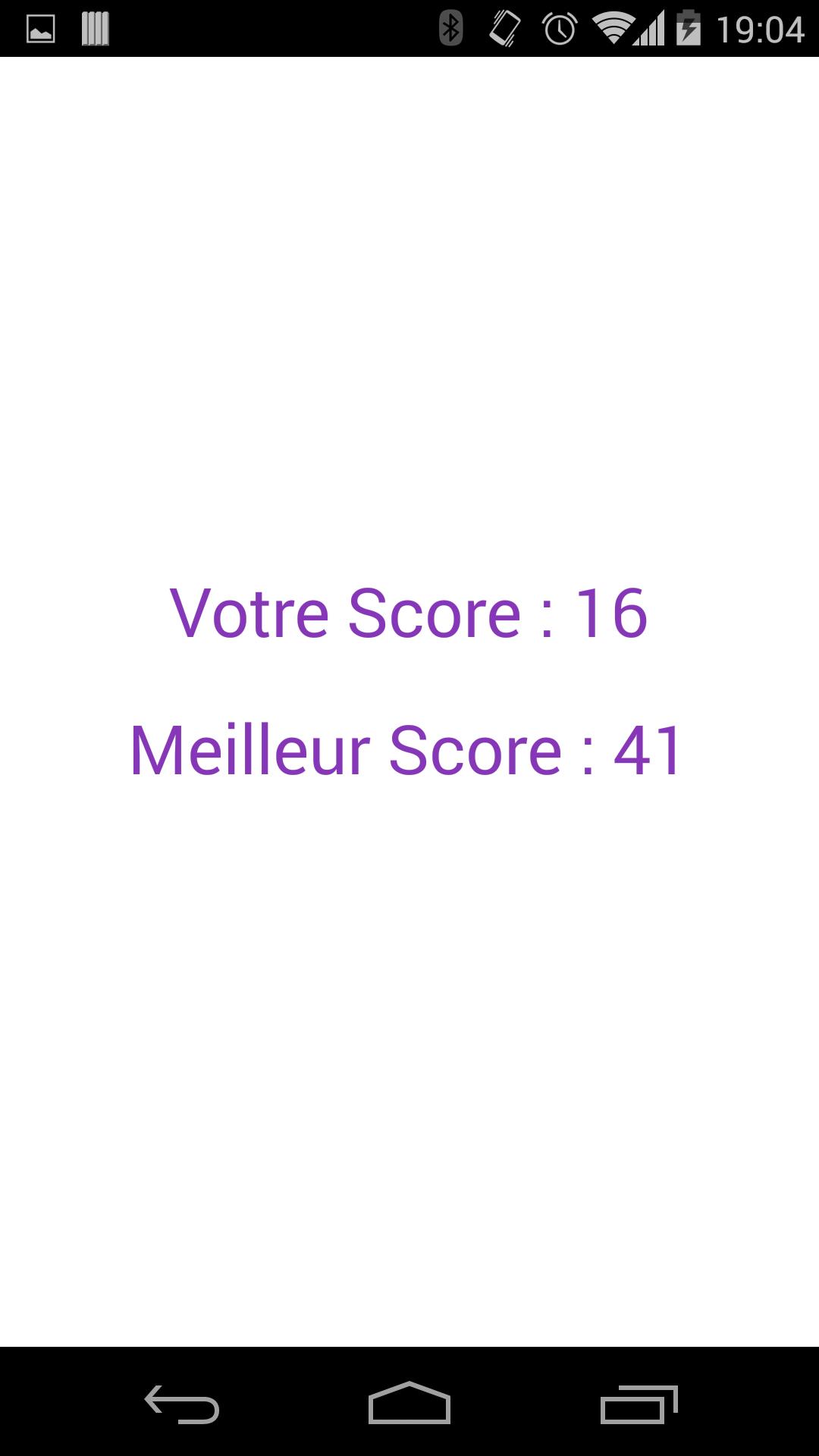
Task: Go to the home screen
Action: click(409, 1404)
